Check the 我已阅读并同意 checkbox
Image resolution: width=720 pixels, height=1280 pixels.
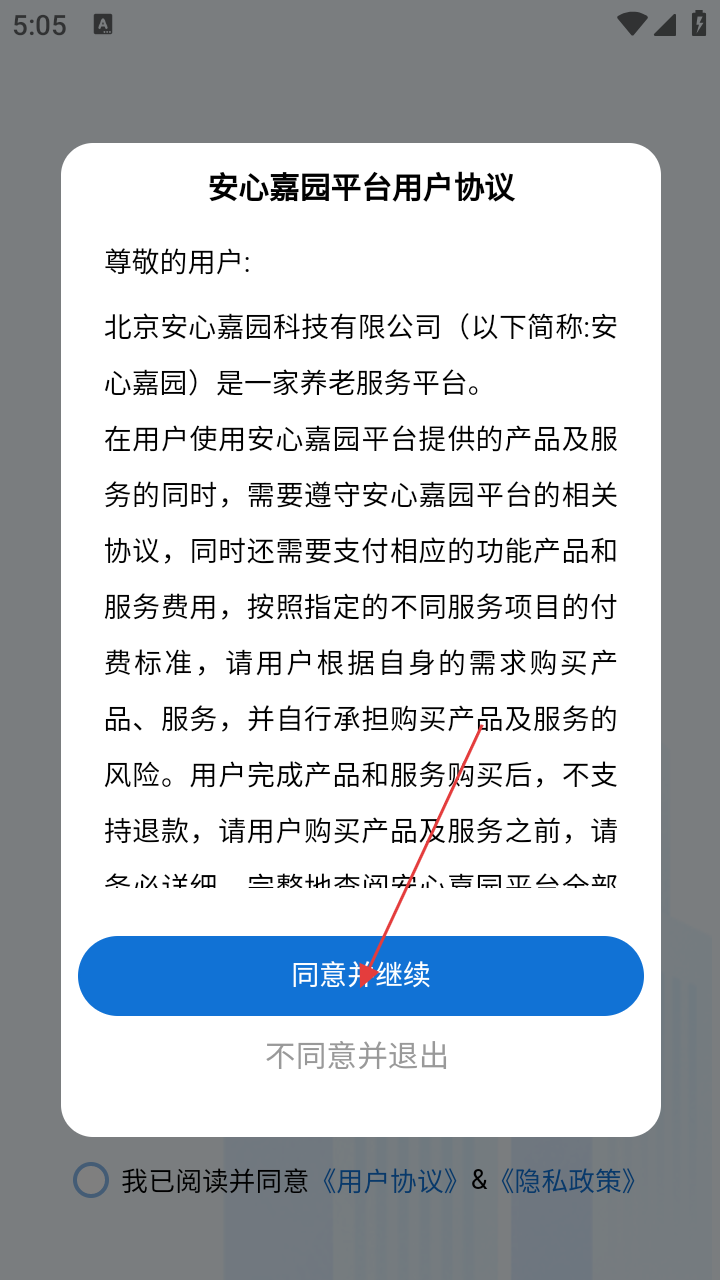tap(91, 1180)
